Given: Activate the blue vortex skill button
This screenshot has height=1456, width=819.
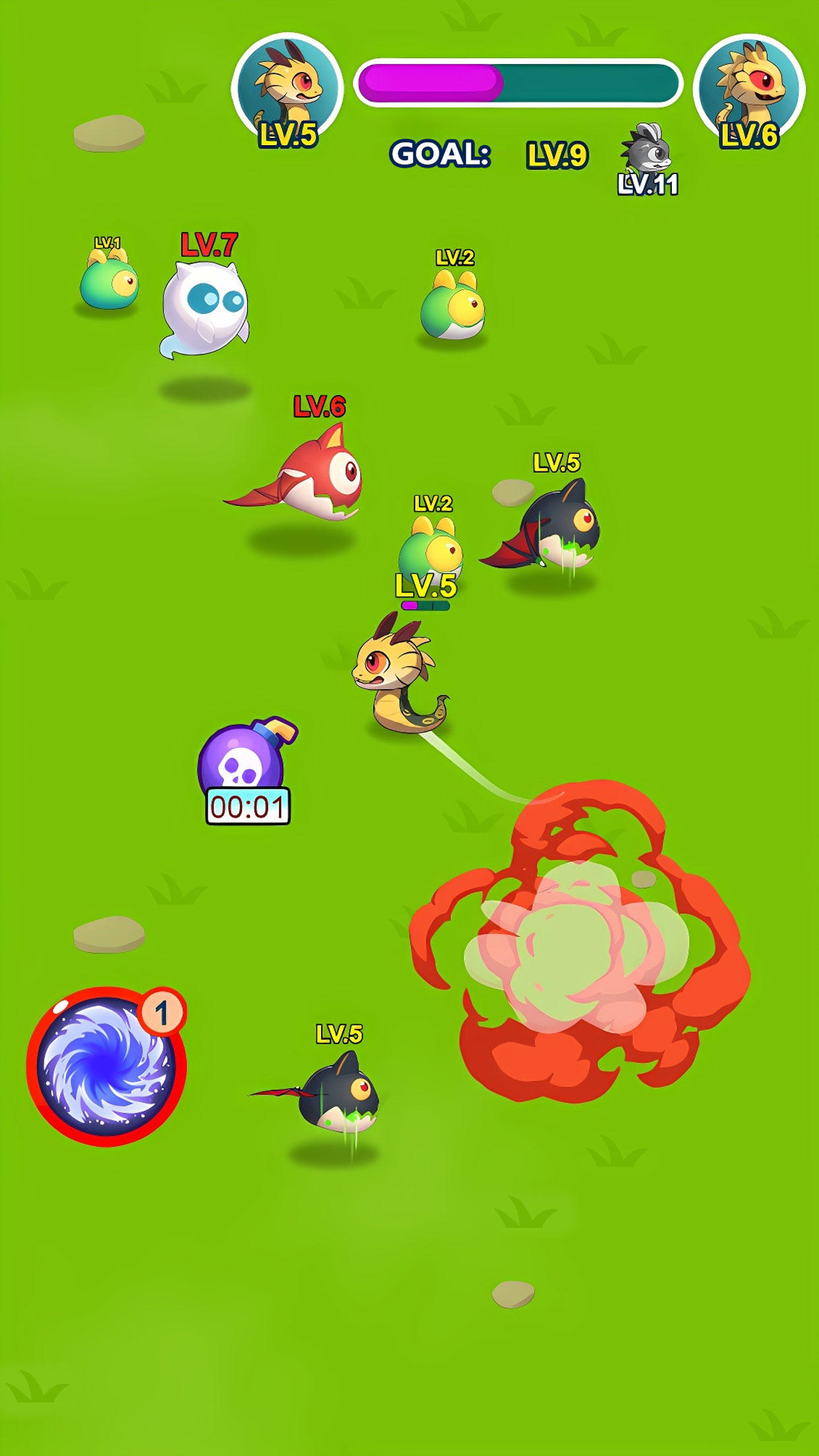Looking at the screenshot, I should [x=106, y=1066].
